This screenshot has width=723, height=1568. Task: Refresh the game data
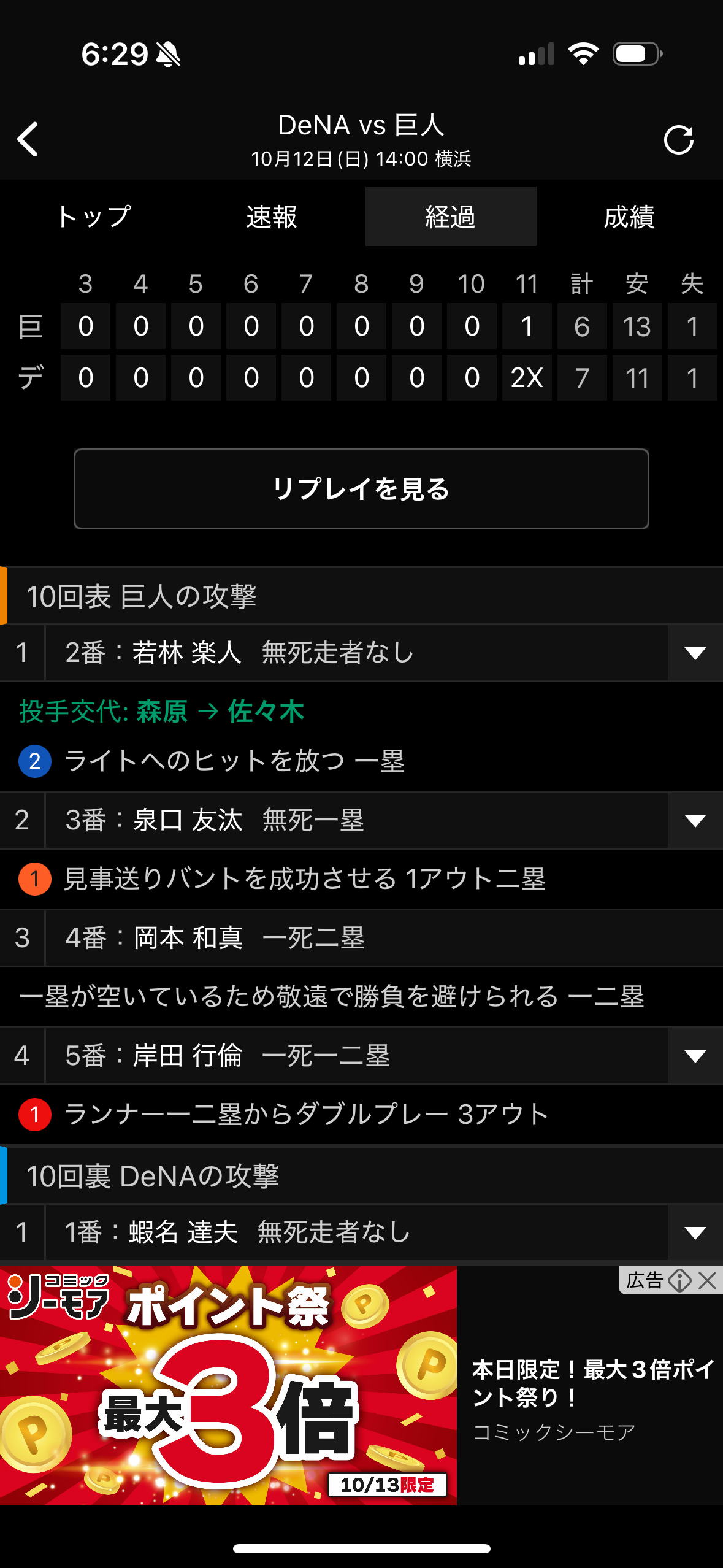tap(678, 140)
